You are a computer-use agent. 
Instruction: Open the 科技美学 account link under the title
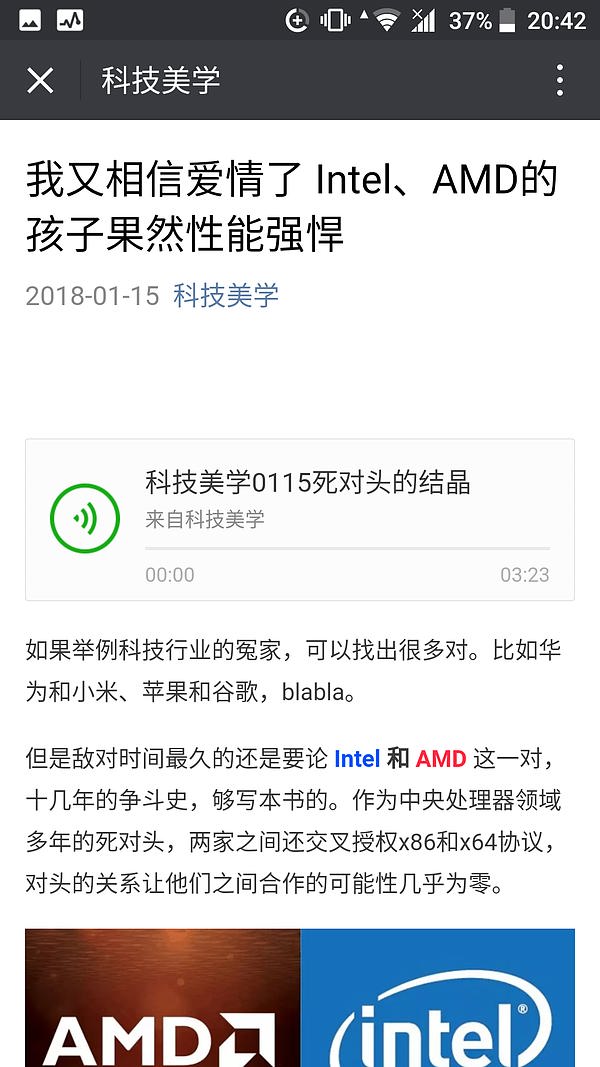pos(226,295)
